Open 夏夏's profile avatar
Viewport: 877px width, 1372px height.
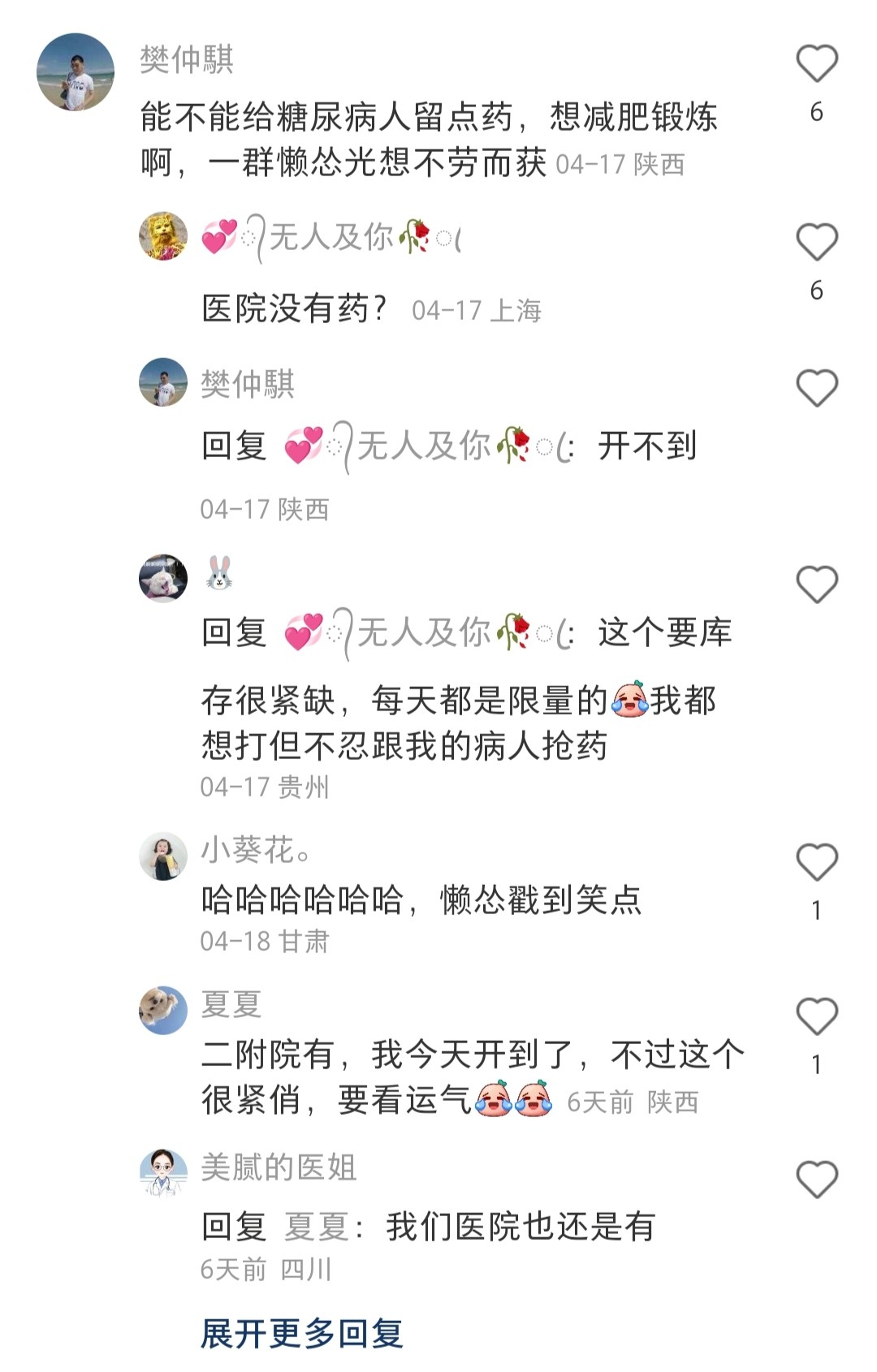163,1010
